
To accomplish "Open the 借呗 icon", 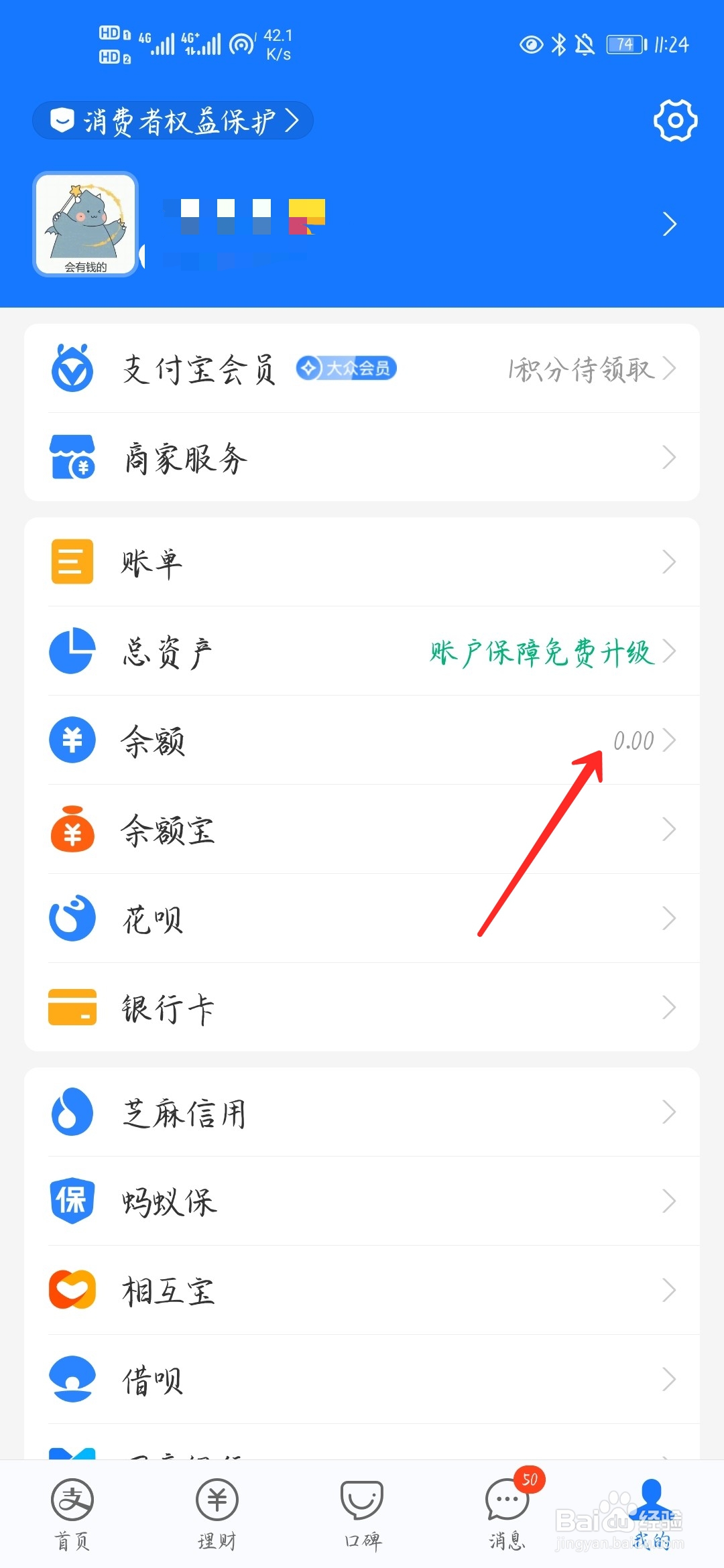I will pyautogui.click(x=72, y=1378).
